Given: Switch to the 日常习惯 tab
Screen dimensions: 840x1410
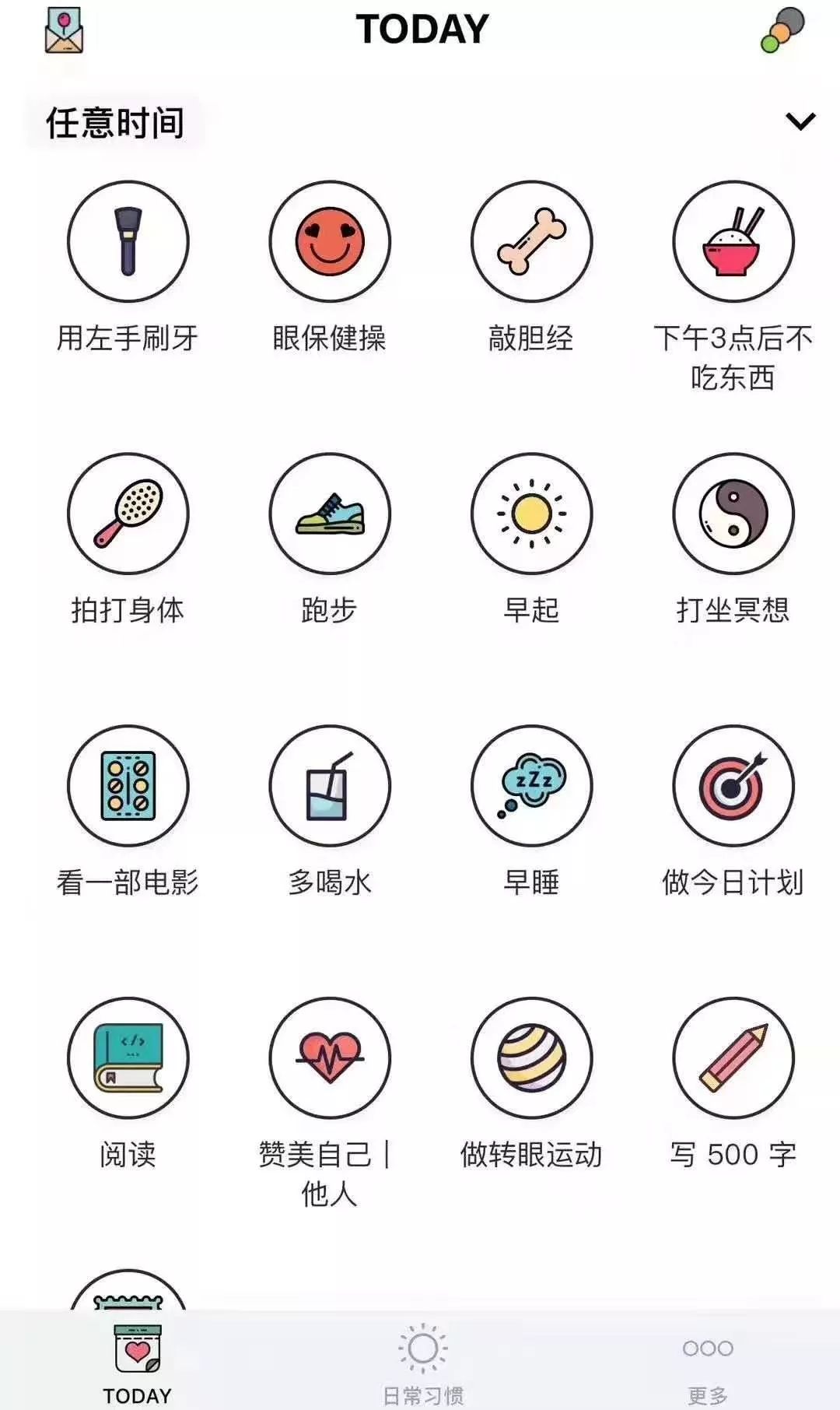Looking at the screenshot, I should (423, 1363).
